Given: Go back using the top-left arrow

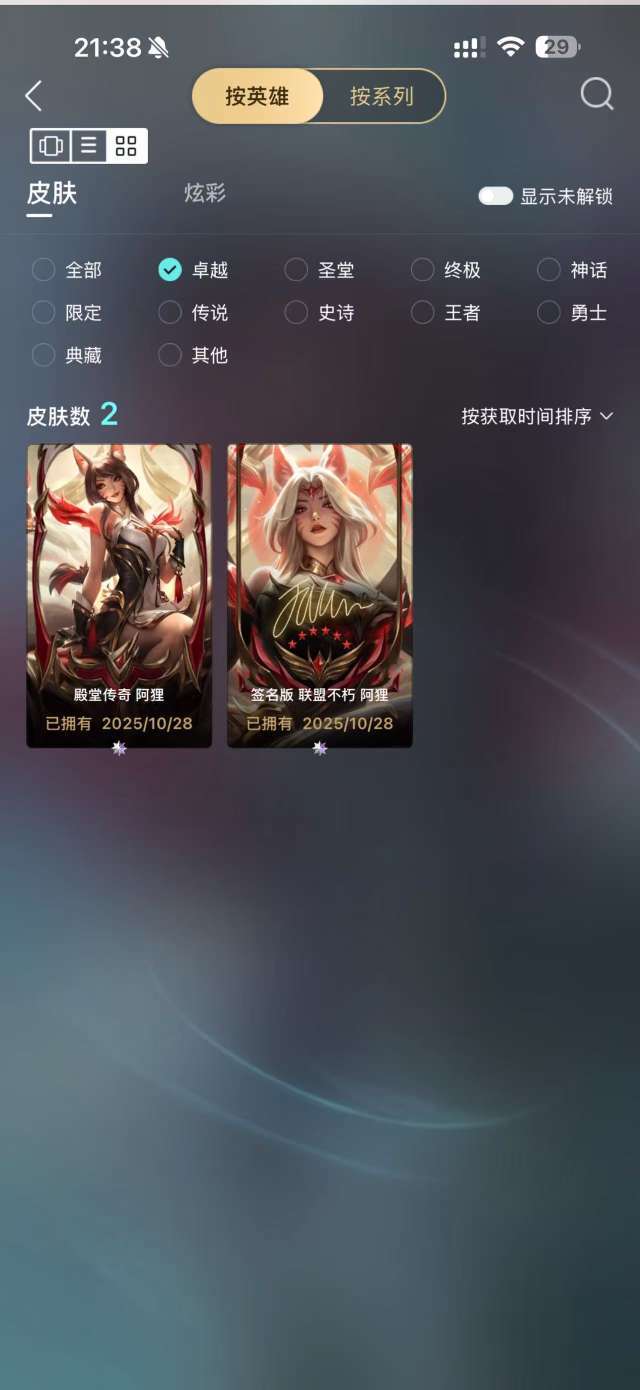Looking at the screenshot, I should tap(34, 96).
